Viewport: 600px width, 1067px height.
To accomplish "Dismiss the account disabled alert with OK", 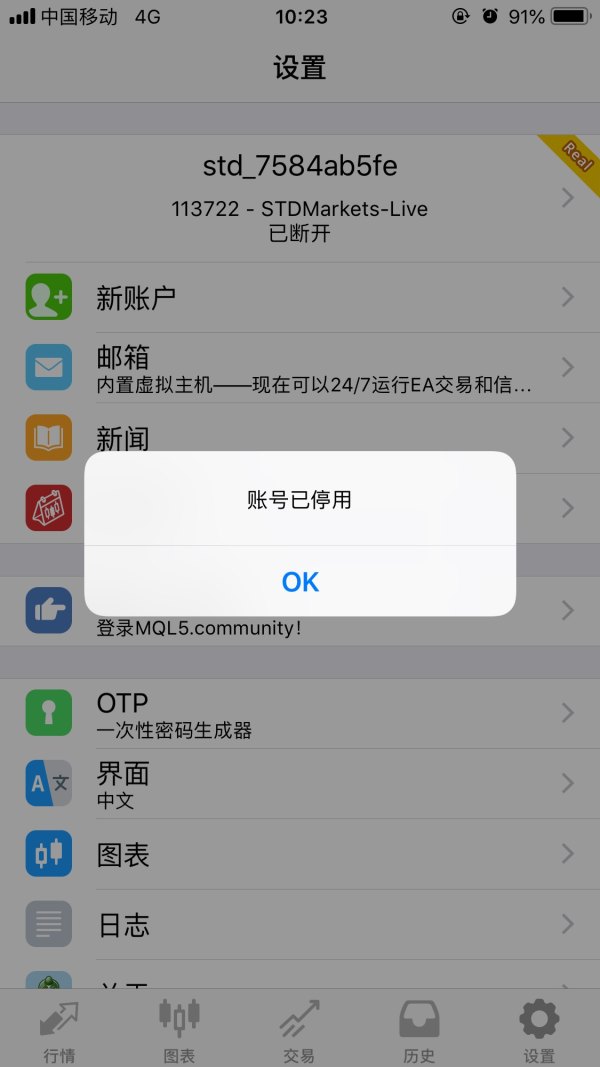I will pyautogui.click(x=300, y=581).
